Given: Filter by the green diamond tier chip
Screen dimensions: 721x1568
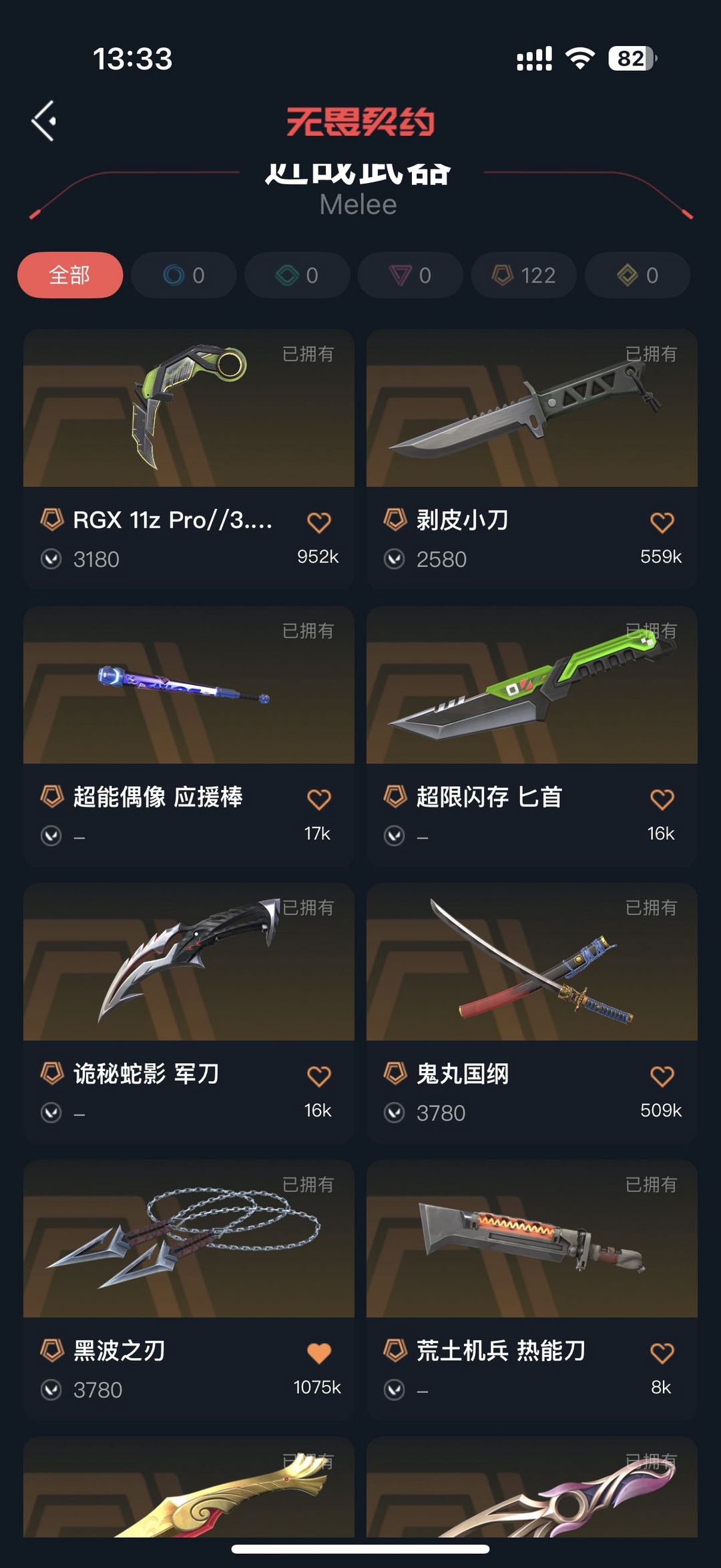Looking at the screenshot, I should tap(297, 275).
